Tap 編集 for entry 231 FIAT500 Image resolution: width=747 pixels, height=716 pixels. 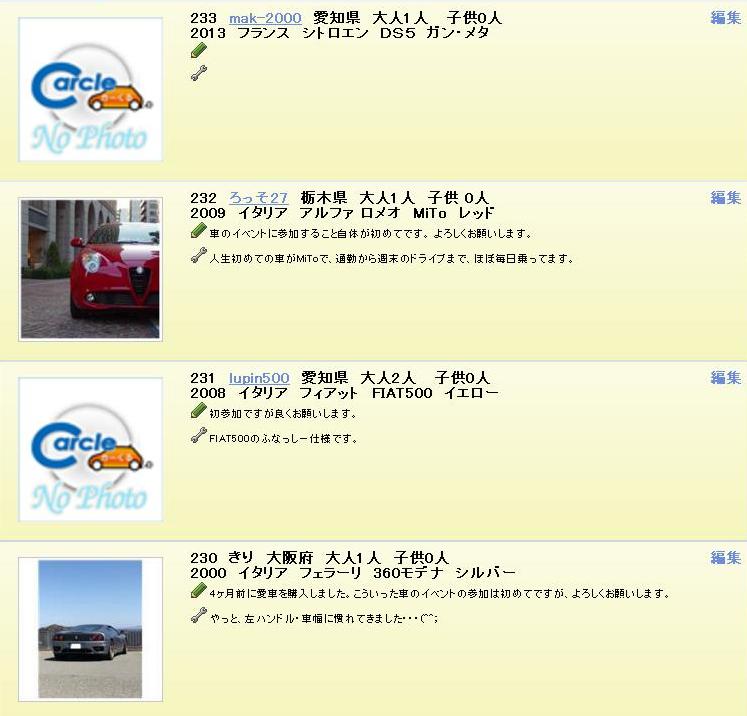point(725,377)
